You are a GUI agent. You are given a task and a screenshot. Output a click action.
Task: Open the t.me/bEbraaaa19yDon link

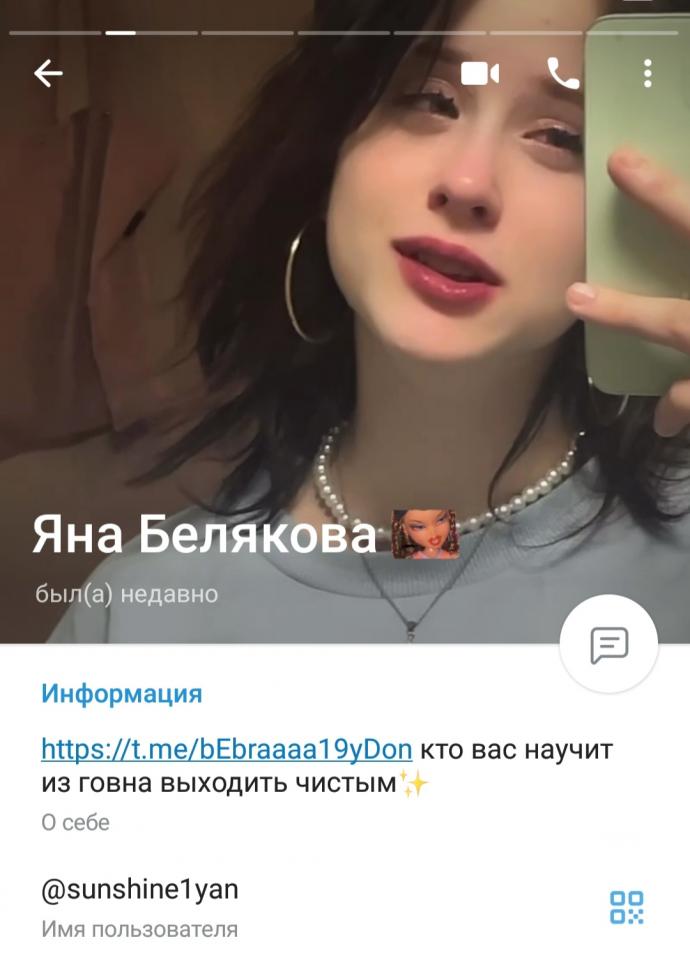[x=225, y=749]
